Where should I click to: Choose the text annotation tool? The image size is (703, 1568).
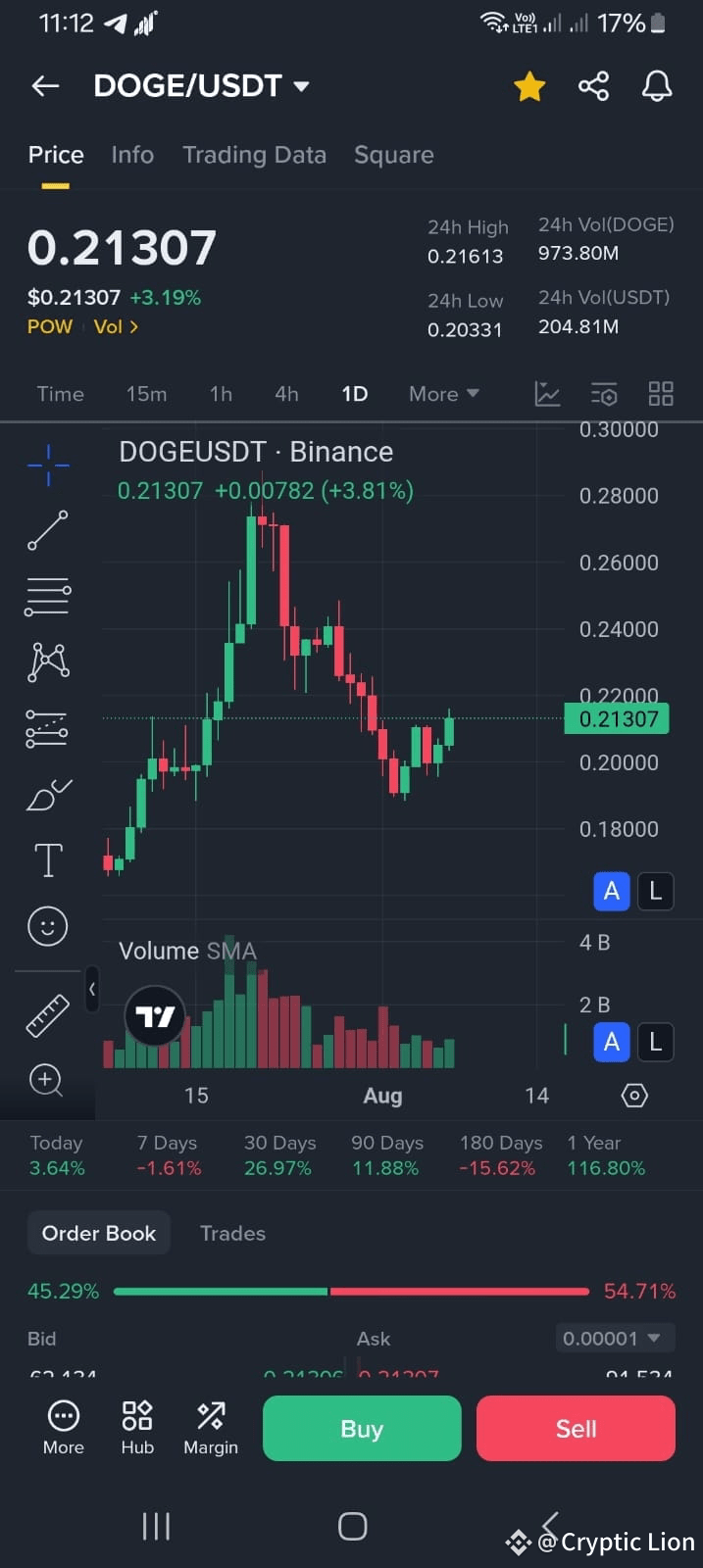click(x=48, y=860)
